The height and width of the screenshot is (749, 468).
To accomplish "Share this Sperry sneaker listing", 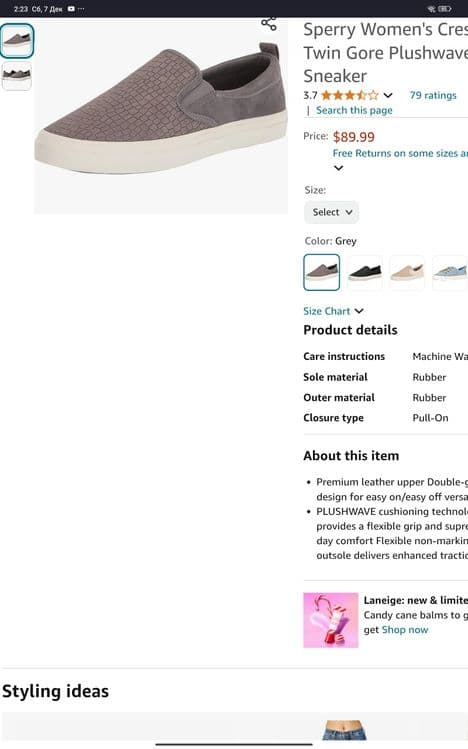I will coord(269,24).
